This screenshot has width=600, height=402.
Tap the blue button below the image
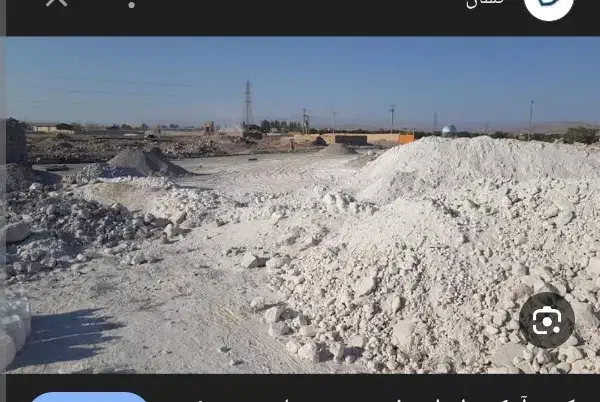(x=88, y=396)
